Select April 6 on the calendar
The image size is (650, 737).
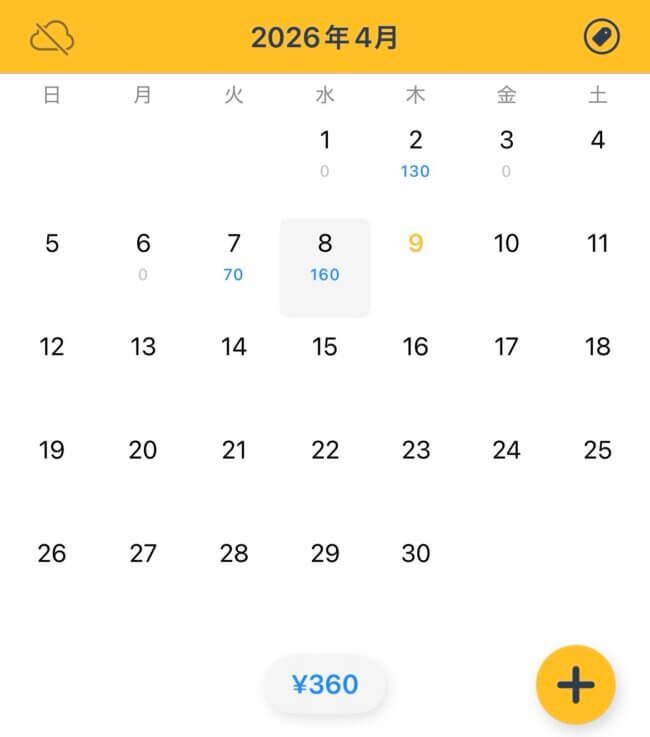[143, 256]
